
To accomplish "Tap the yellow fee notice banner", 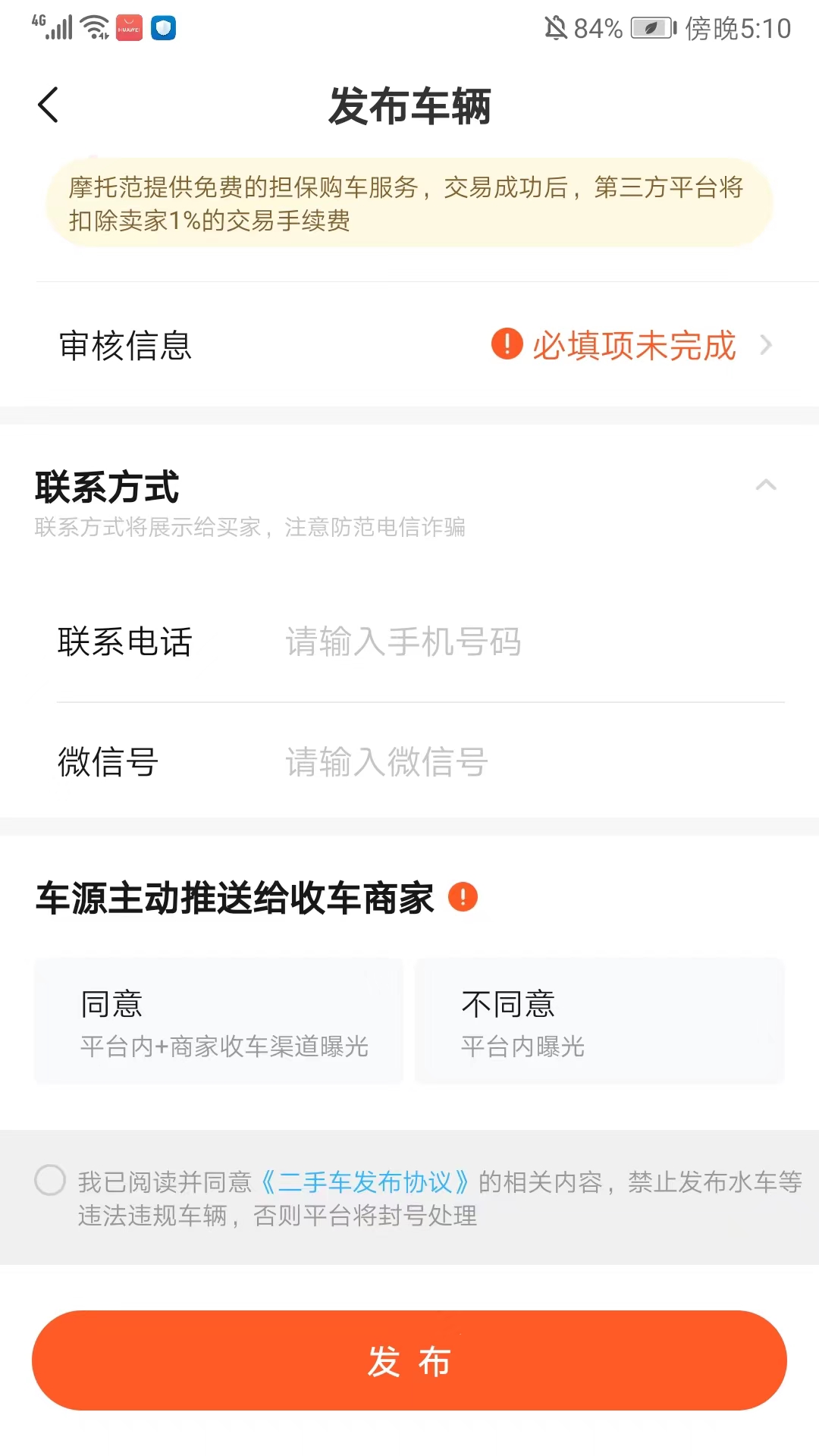I will (409, 203).
